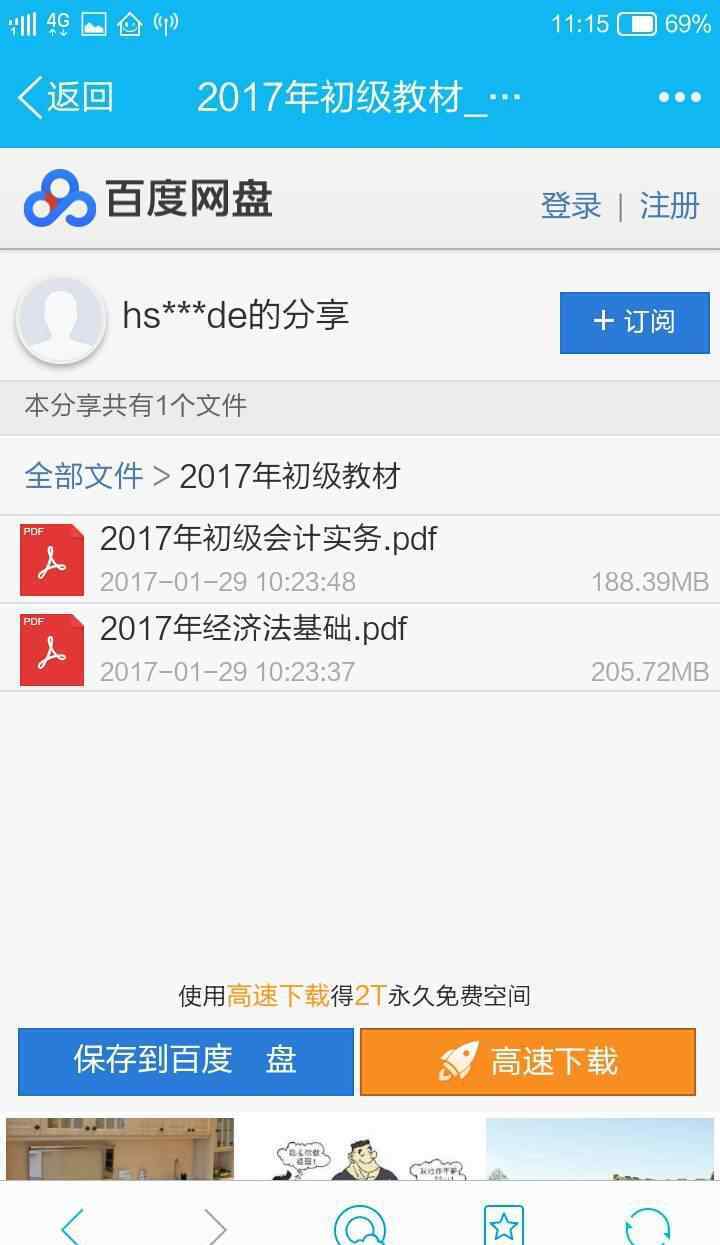Image resolution: width=720 pixels, height=1245 pixels.
Task: Reload page with the refresh icon
Action: pos(647,1226)
